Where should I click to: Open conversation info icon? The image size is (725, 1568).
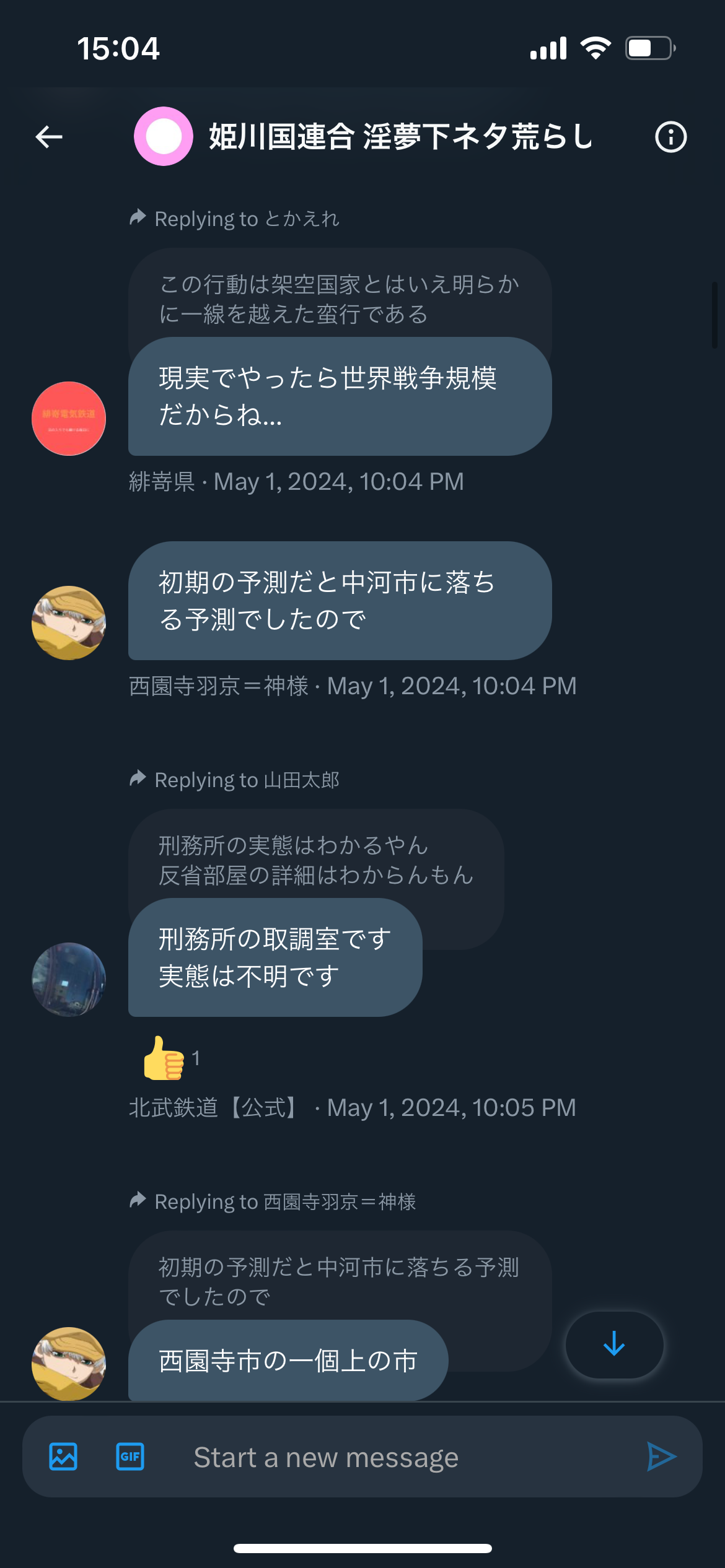tap(670, 137)
